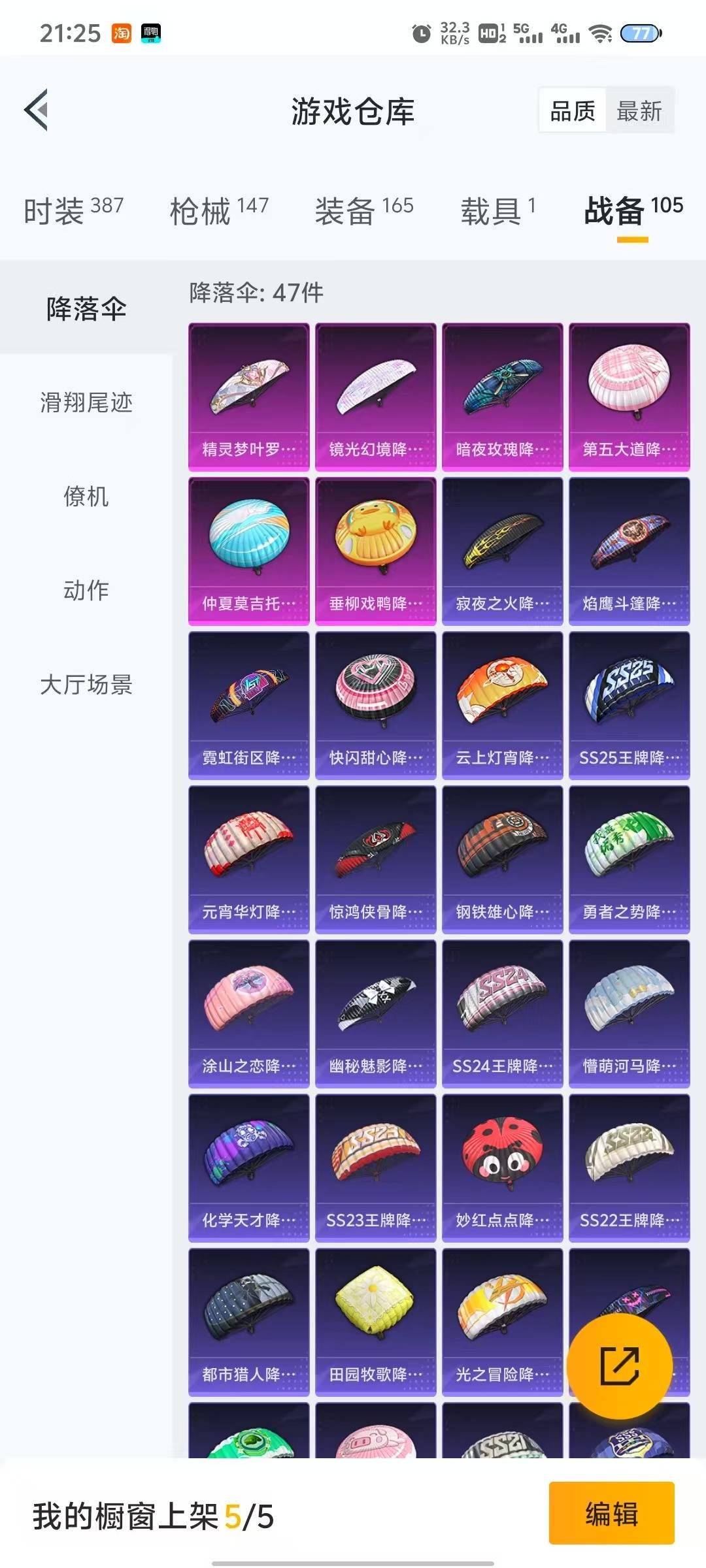The width and height of the screenshot is (706, 1568).
Task: Open the 载具 tab
Action: 498,210
